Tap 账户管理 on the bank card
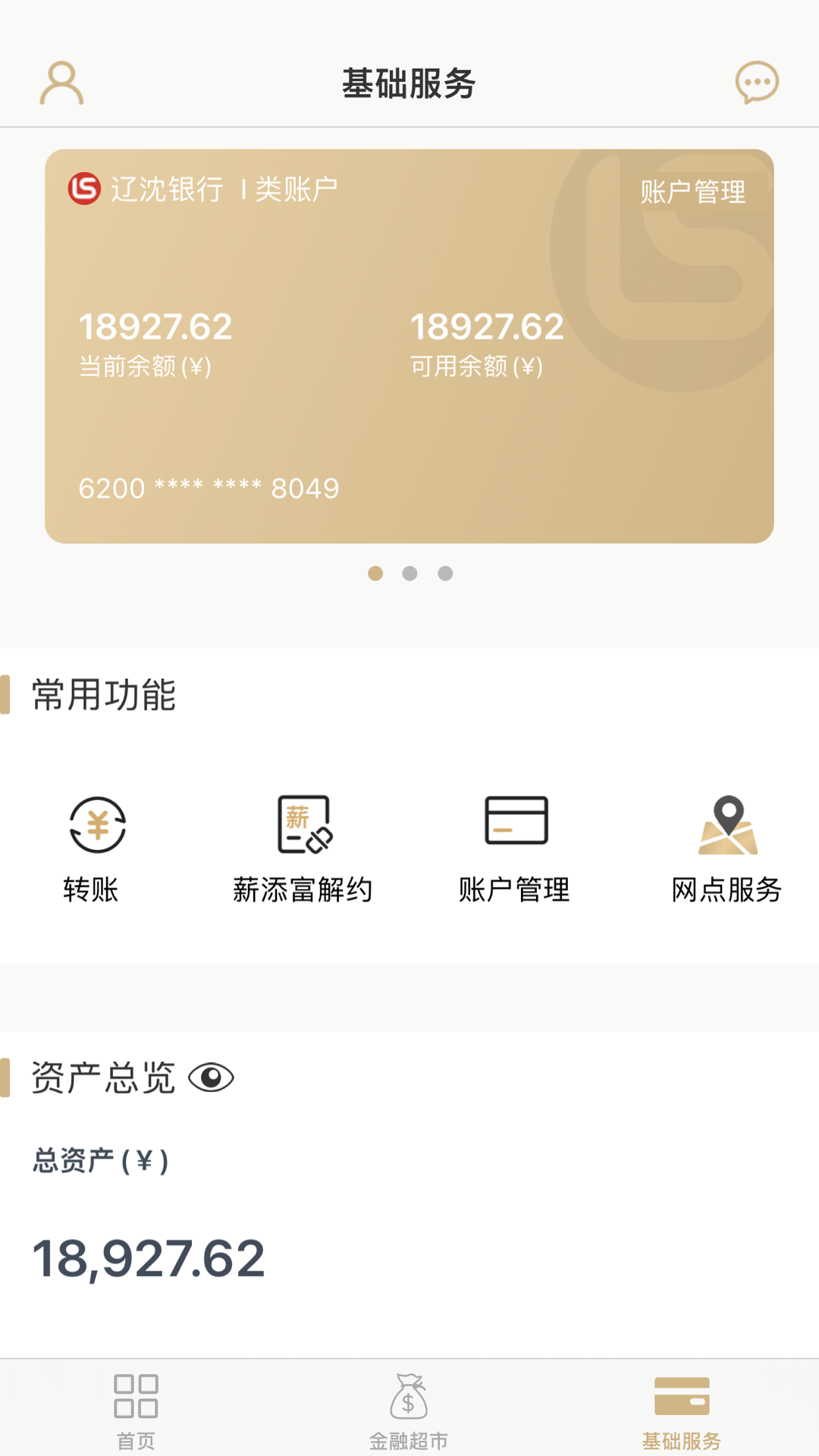The height and width of the screenshot is (1456, 819). 692,192
